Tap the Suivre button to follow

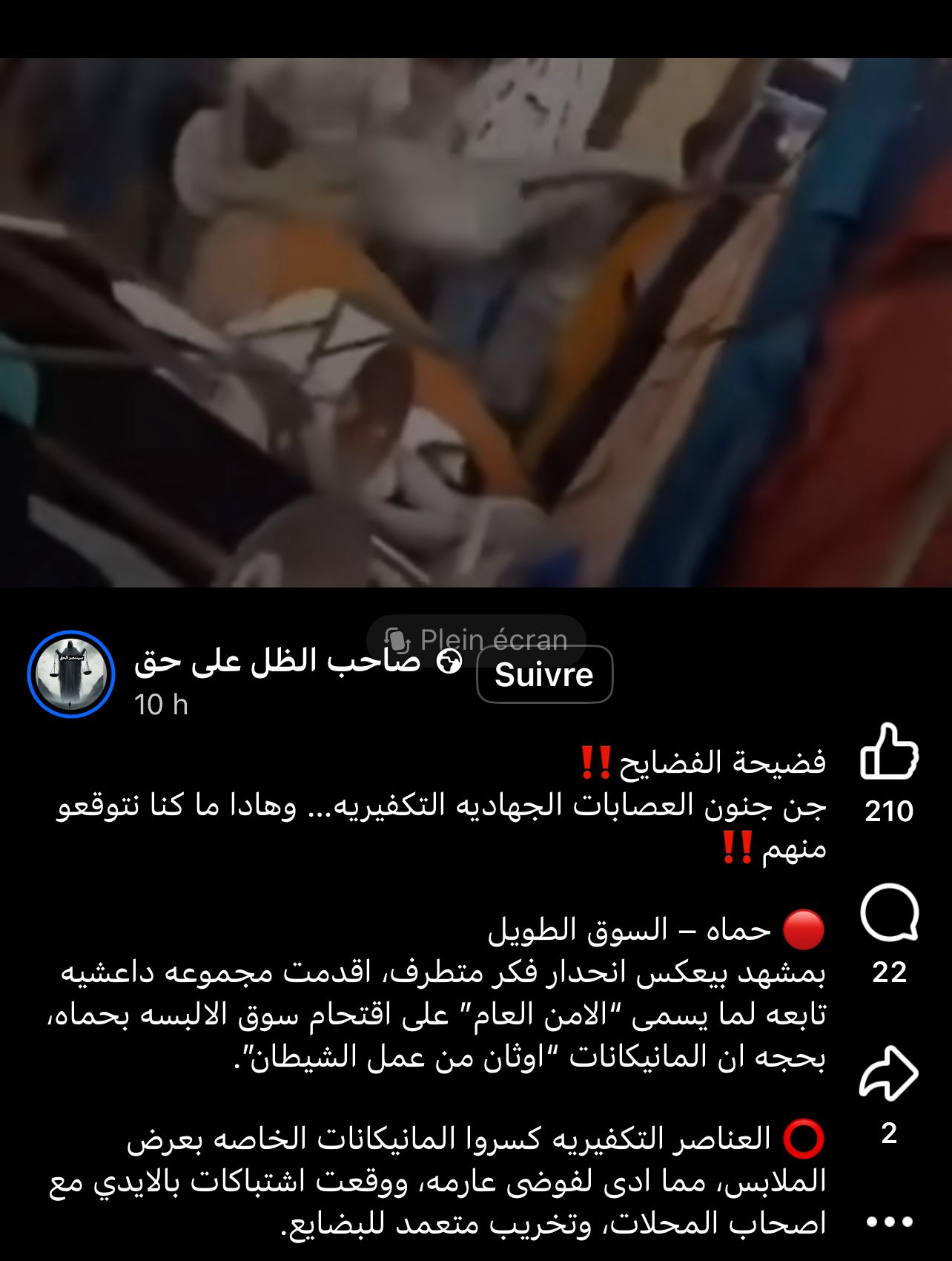544,675
